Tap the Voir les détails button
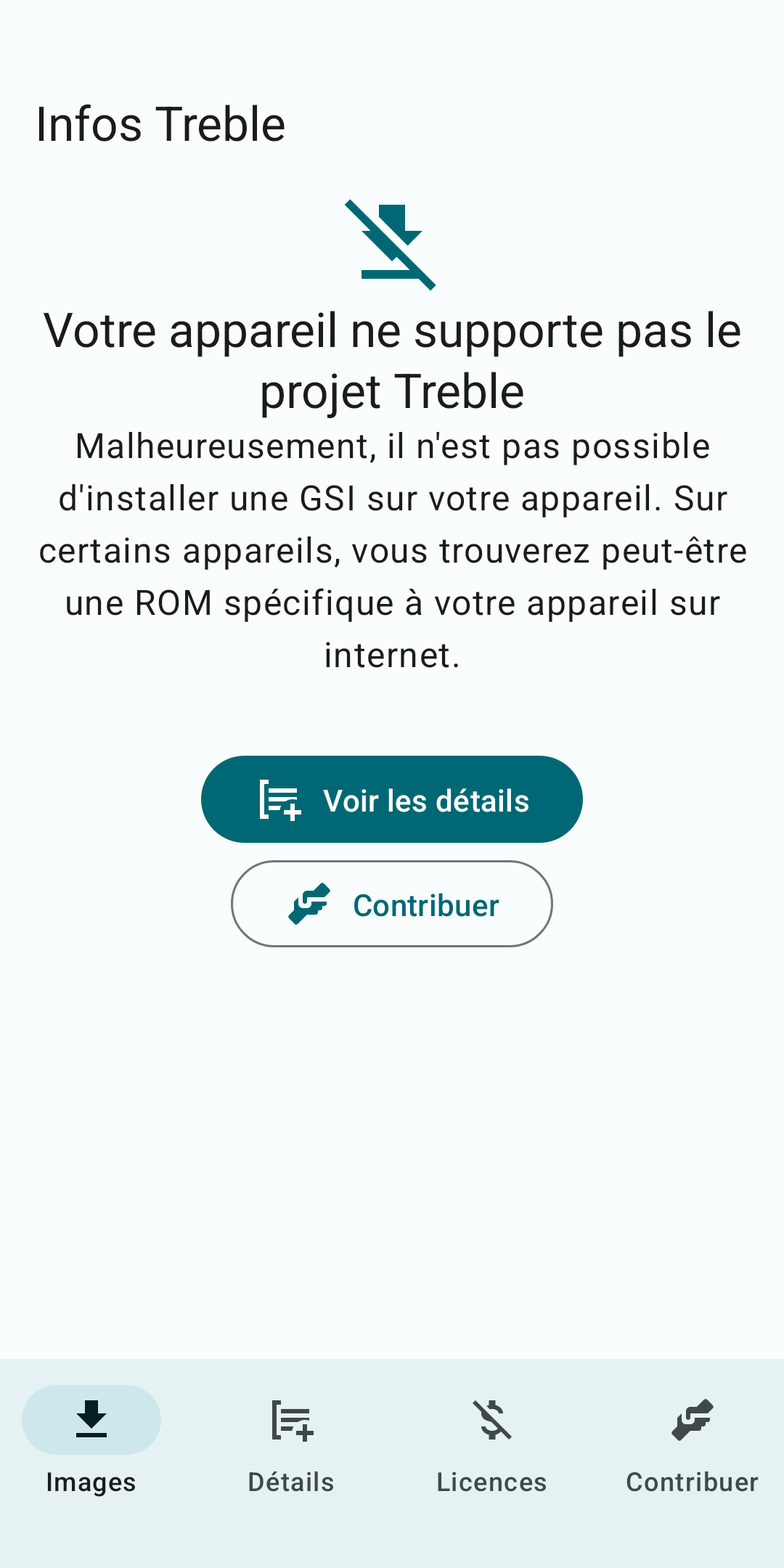The height and width of the screenshot is (1568, 784). point(392,799)
